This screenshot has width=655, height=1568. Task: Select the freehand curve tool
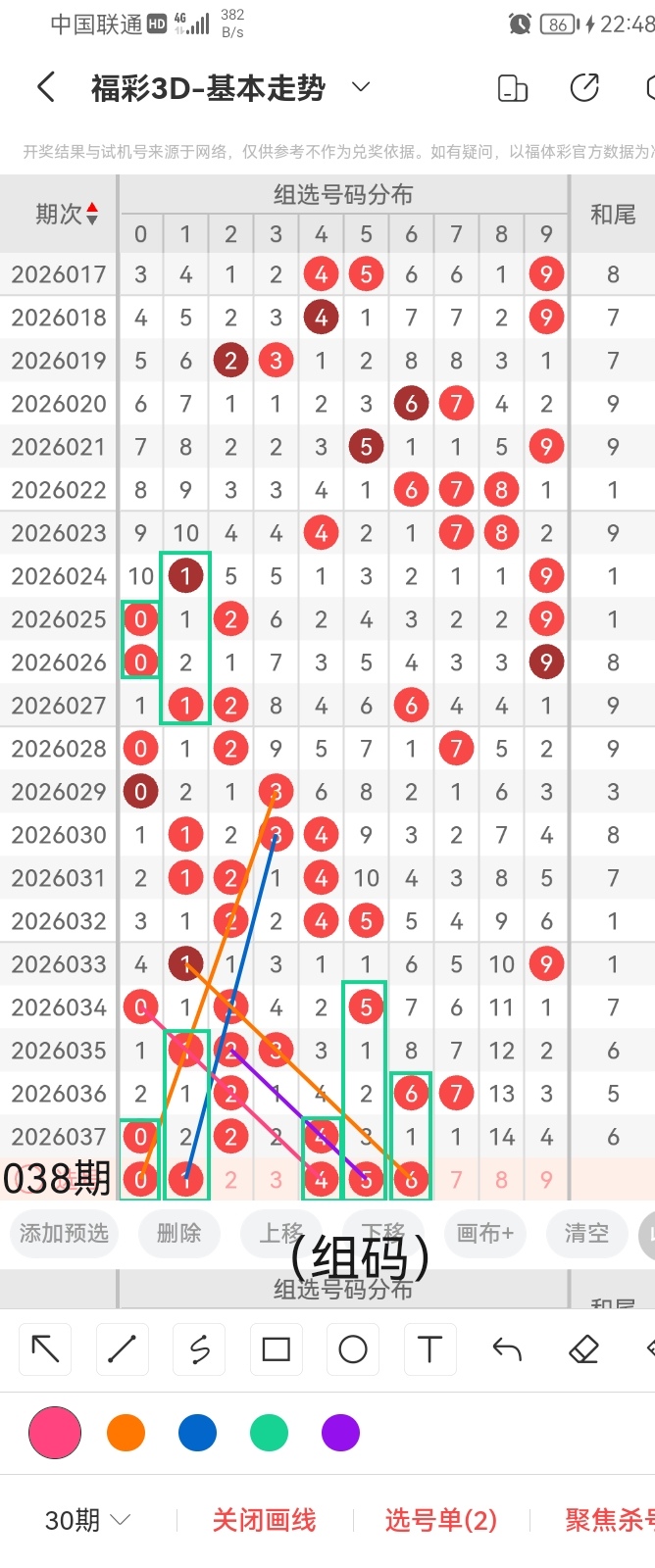(199, 1349)
